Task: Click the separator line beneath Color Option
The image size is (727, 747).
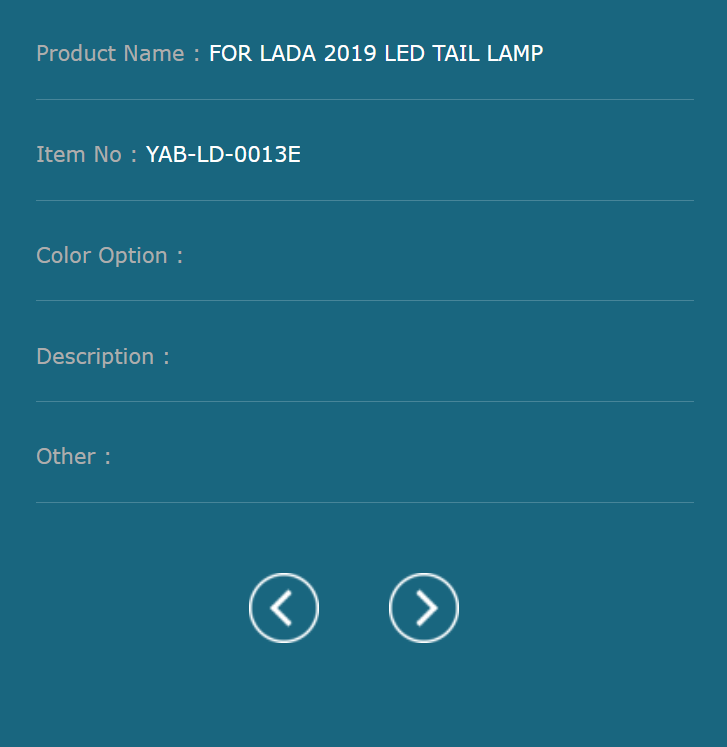Action: 364,300
